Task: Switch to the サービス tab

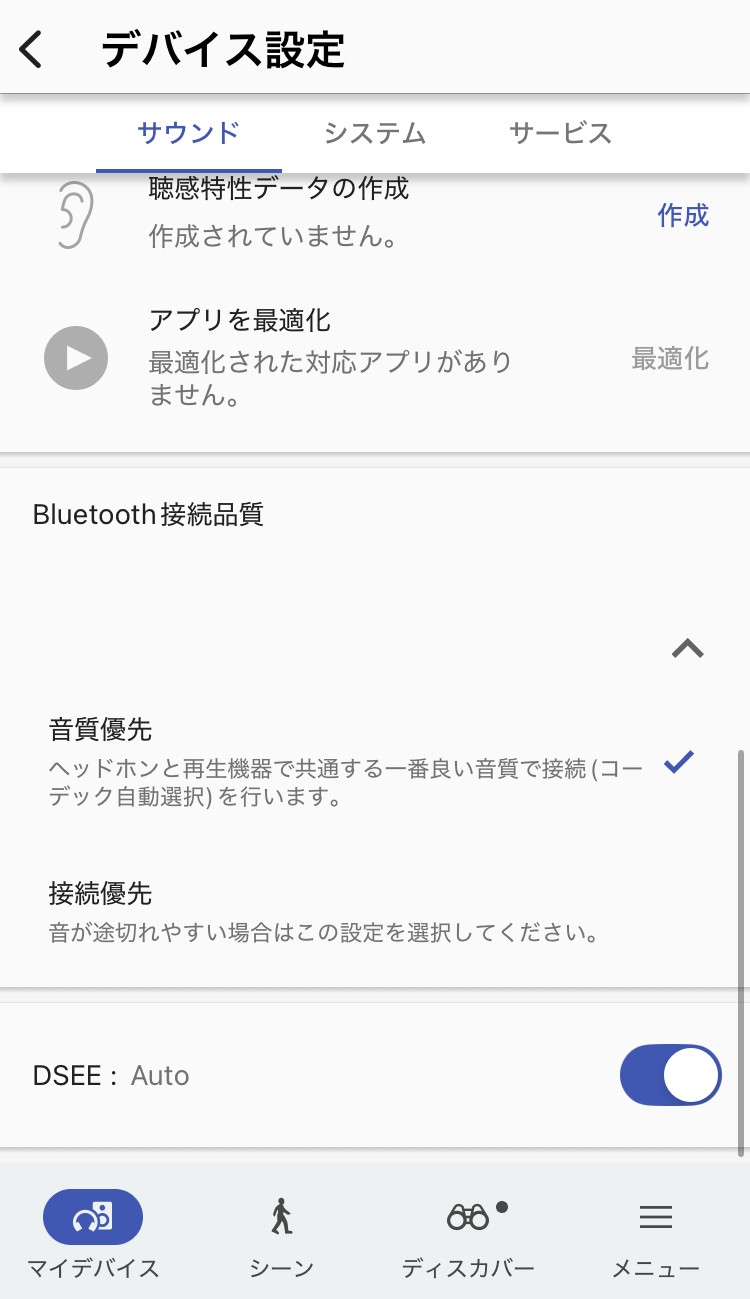Action: click(x=560, y=132)
